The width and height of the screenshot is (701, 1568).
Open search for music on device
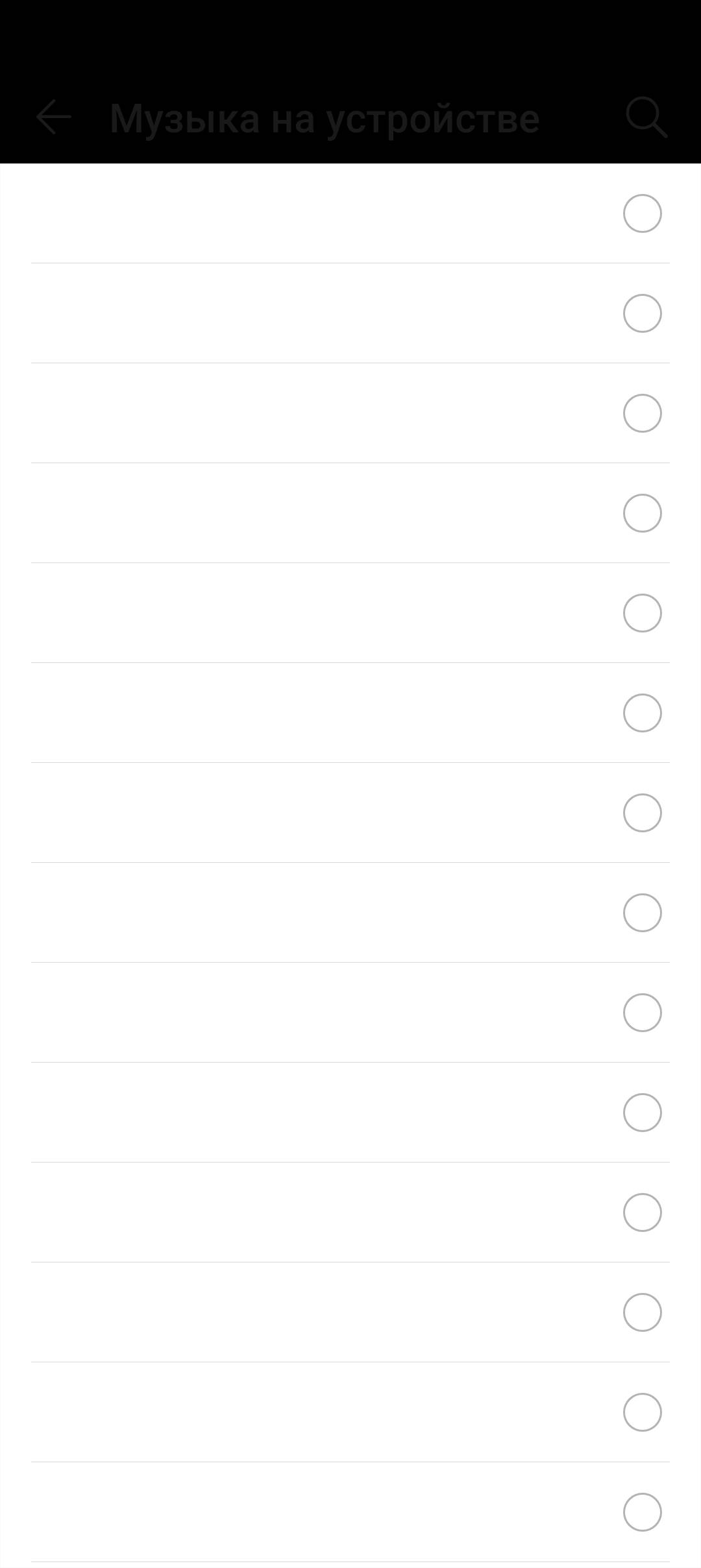[x=646, y=118]
